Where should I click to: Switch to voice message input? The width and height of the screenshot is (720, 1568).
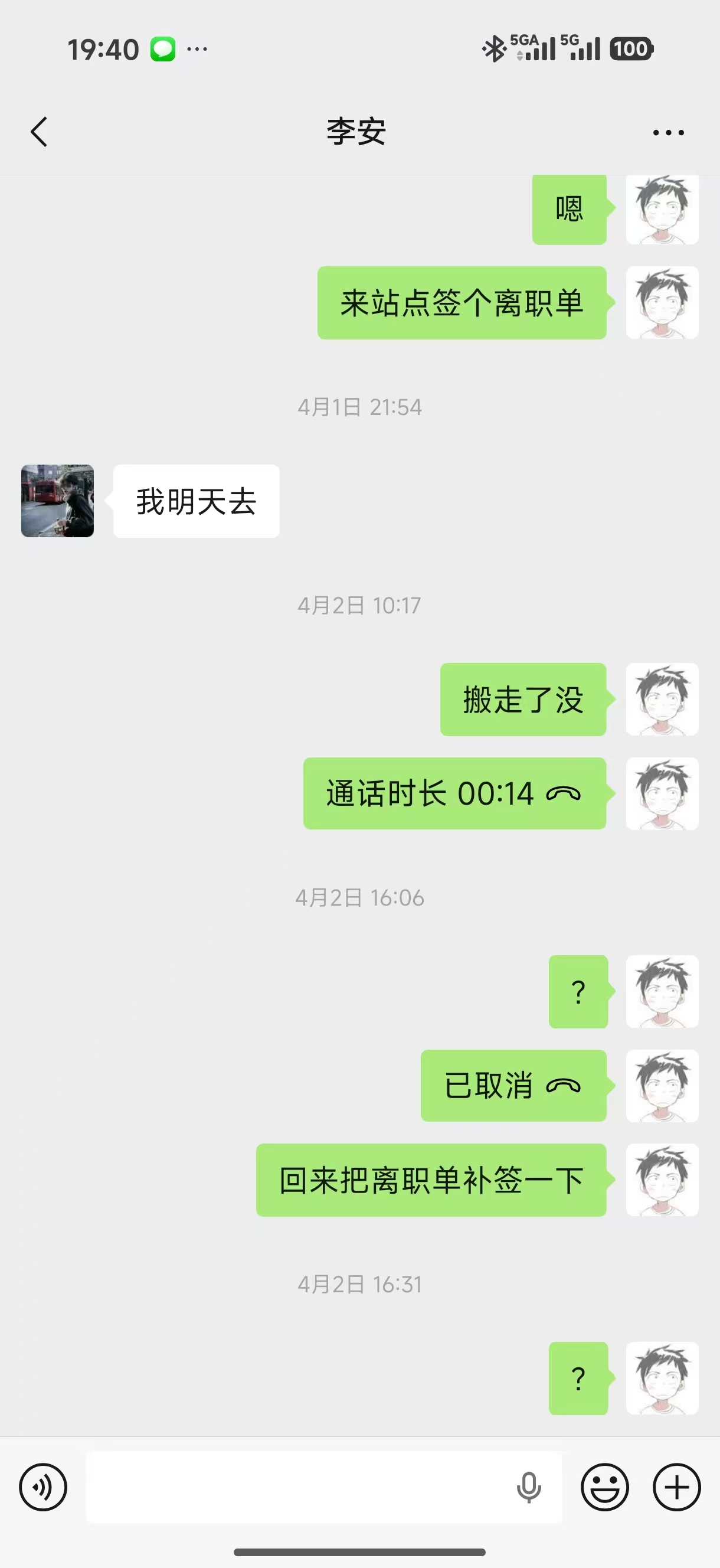(x=42, y=1487)
